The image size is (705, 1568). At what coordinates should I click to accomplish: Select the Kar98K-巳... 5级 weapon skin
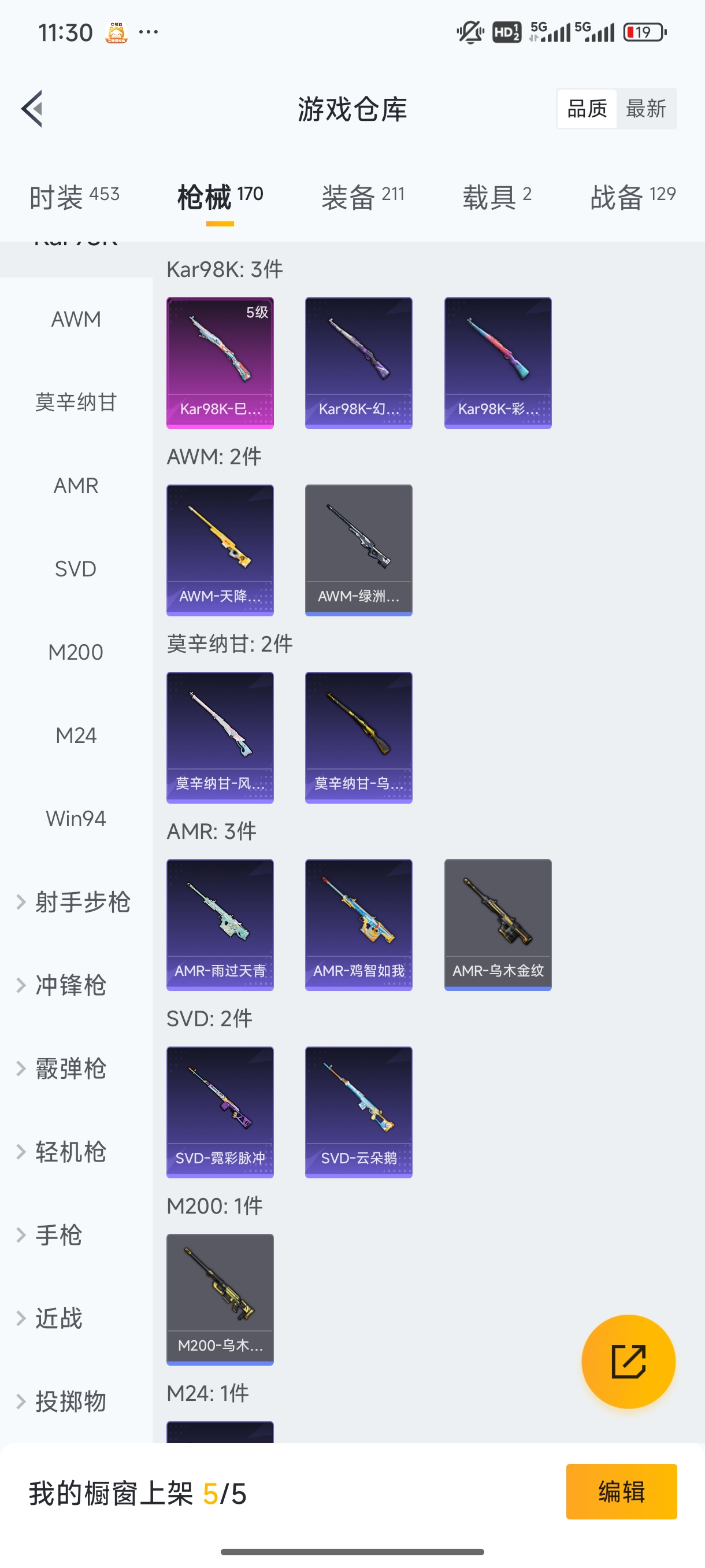220,361
